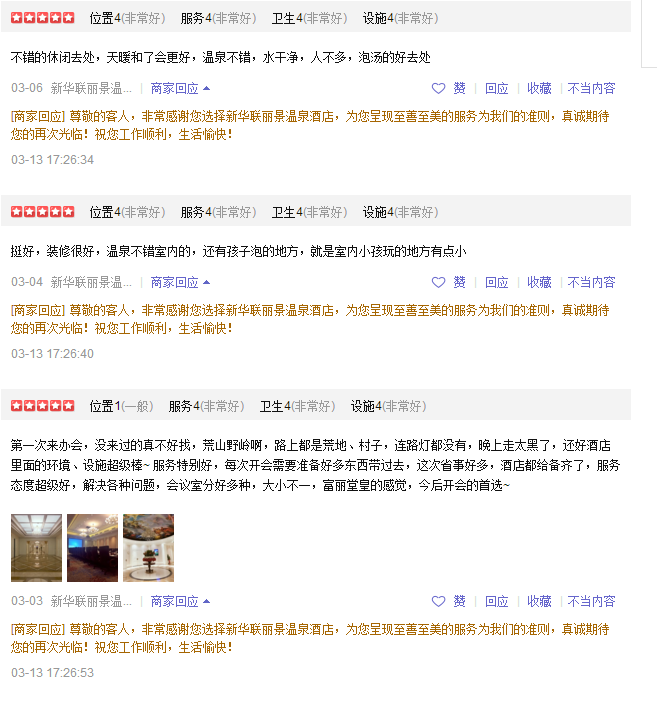Screen dimensions: 657x702
Task: Collapse merchant reply on the 03-06 review
Action: click(180, 88)
